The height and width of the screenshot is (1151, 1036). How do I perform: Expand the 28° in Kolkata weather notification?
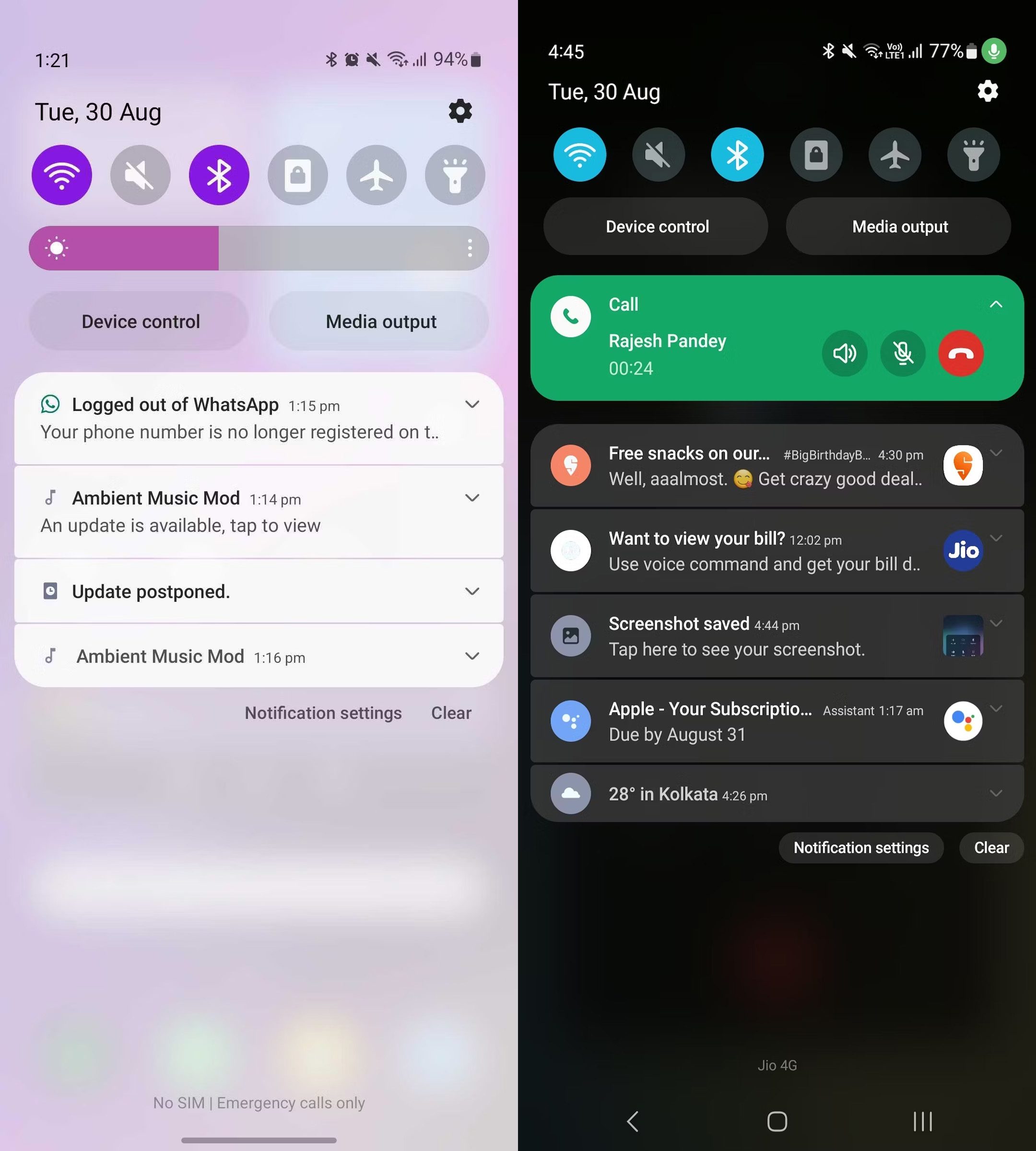[x=996, y=794]
